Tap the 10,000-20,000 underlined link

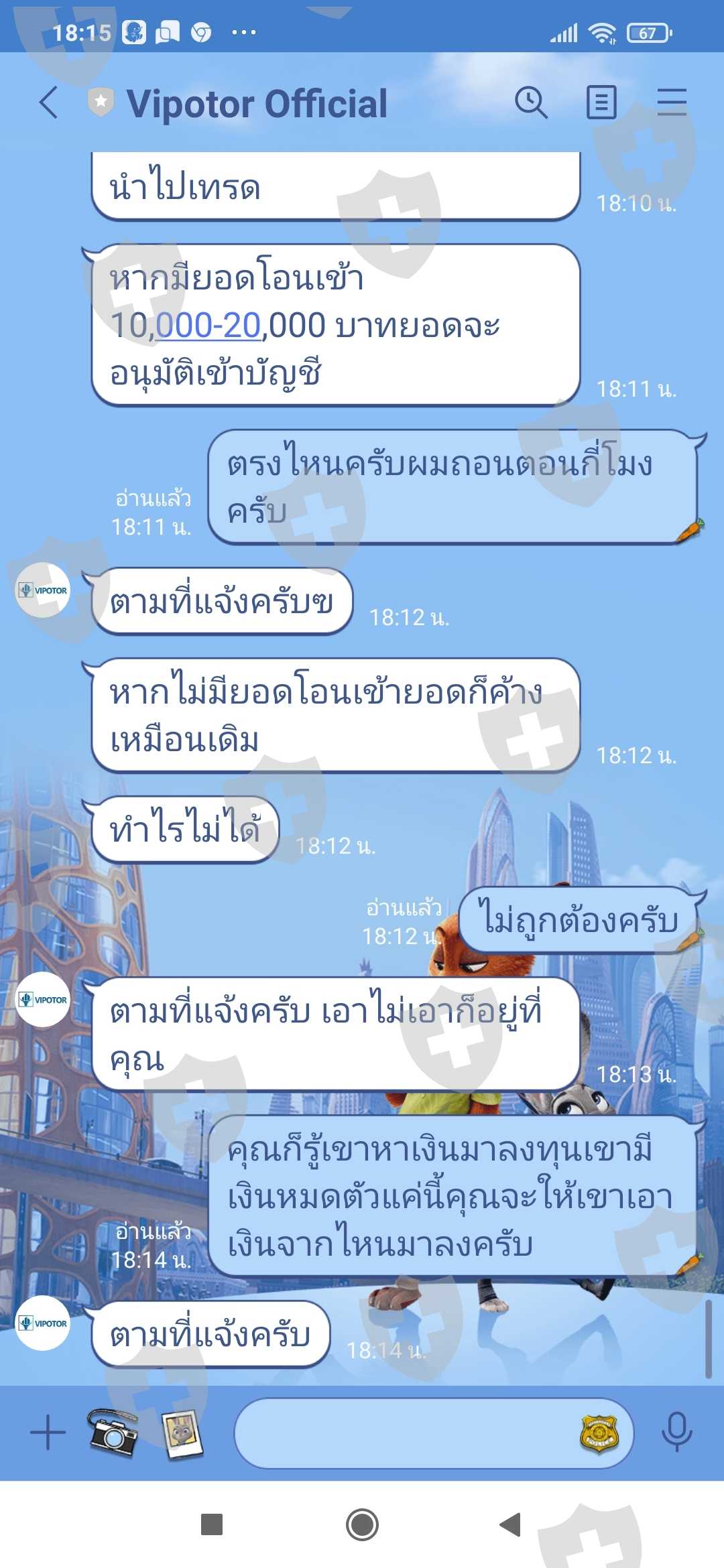pos(208,326)
